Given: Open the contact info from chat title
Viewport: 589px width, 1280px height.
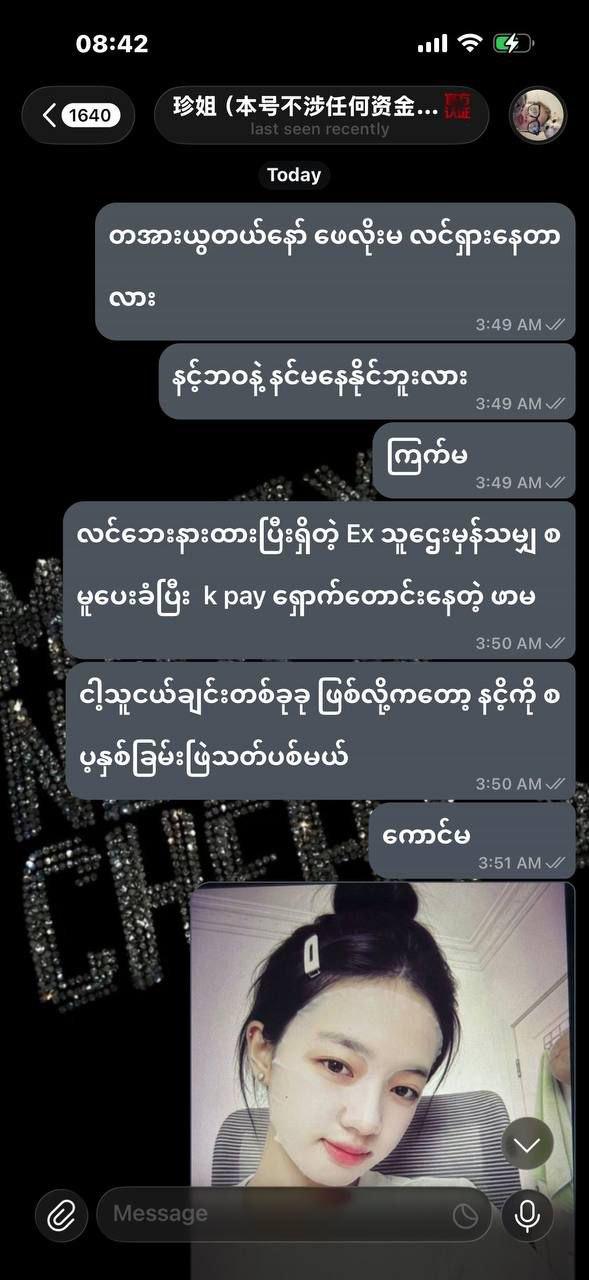Looking at the screenshot, I should click(x=321, y=115).
